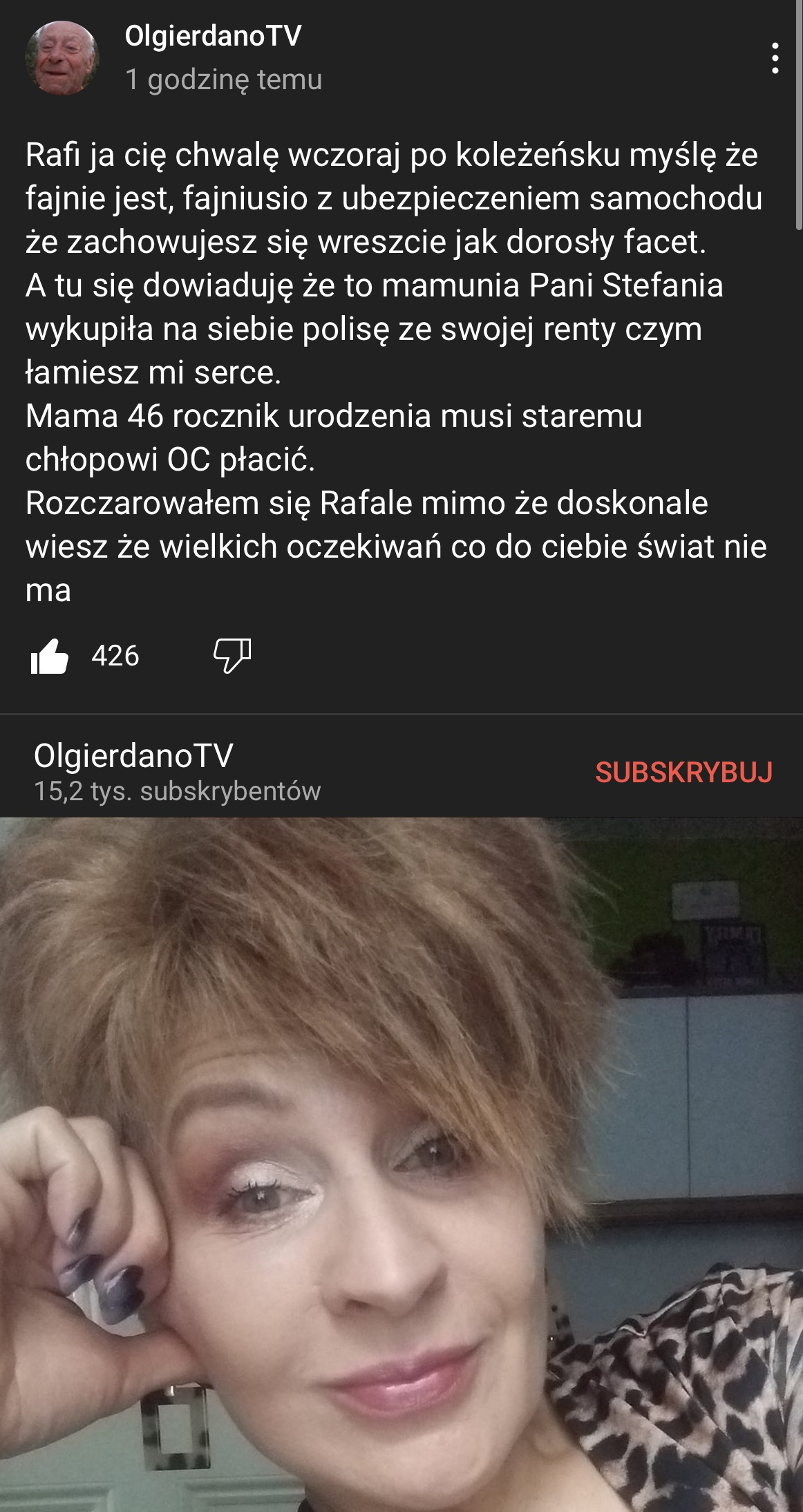Open the channel with 15,2 tys. subskrybentów
The height and width of the screenshot is (1512, 803).
(x=178, y=772)
